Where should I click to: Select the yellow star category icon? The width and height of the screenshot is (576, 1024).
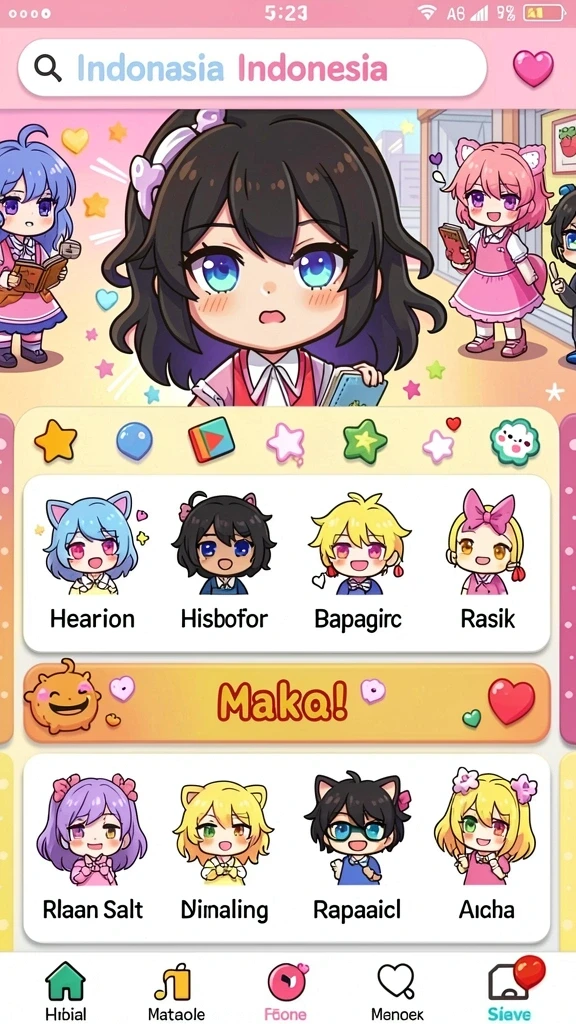56,441
